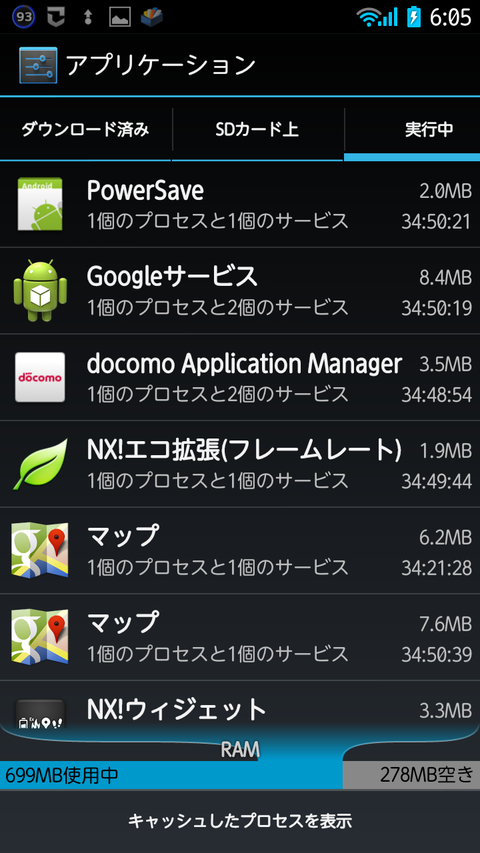The height and width of the screenshot is (853, 480).
Task: Open the マップ row using 7.6MB
Action: coord(240,637)
